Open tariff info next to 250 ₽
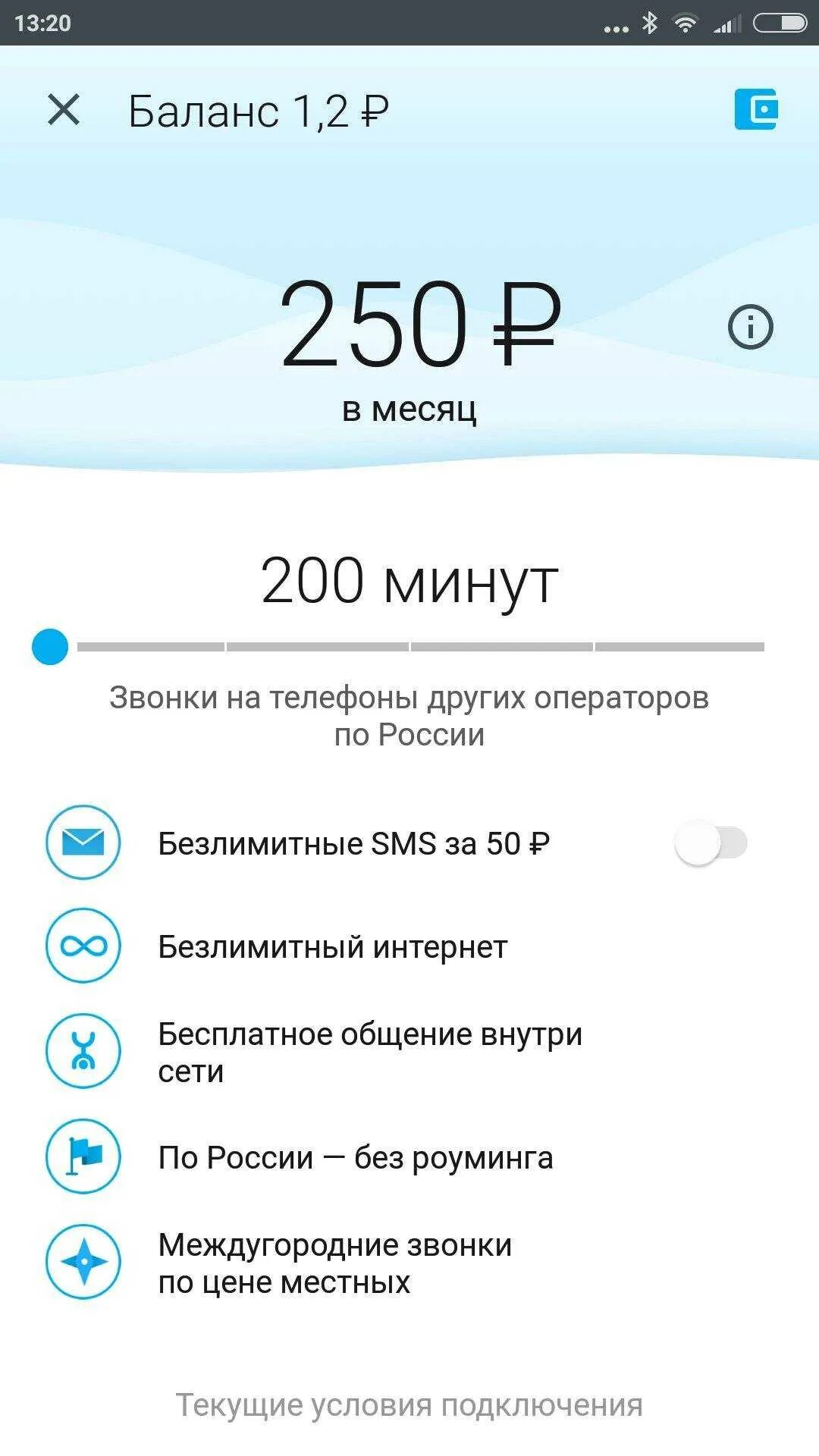This screenshot has height=1456, width=819. pos(750,328)
